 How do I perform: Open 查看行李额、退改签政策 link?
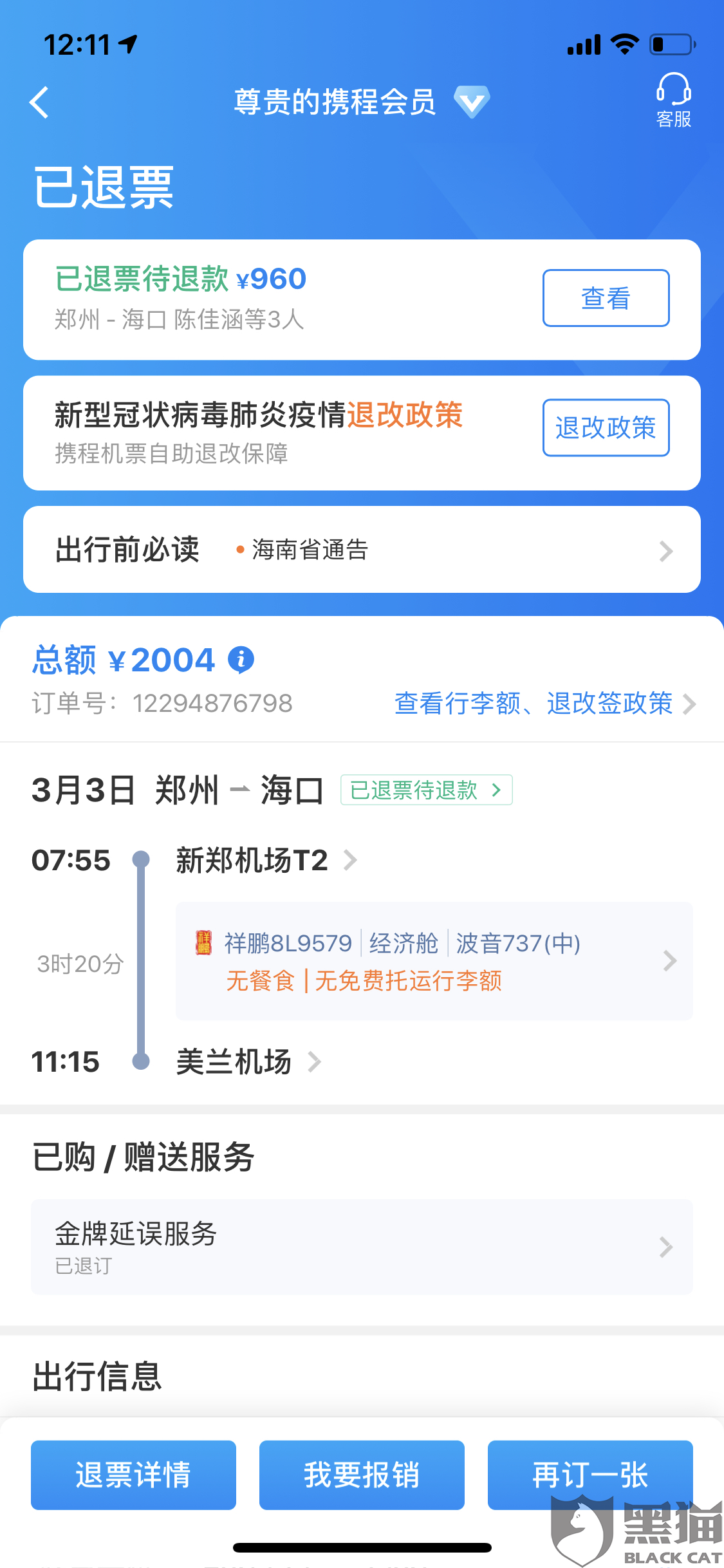pyautogui.click(x=545, y=704)
